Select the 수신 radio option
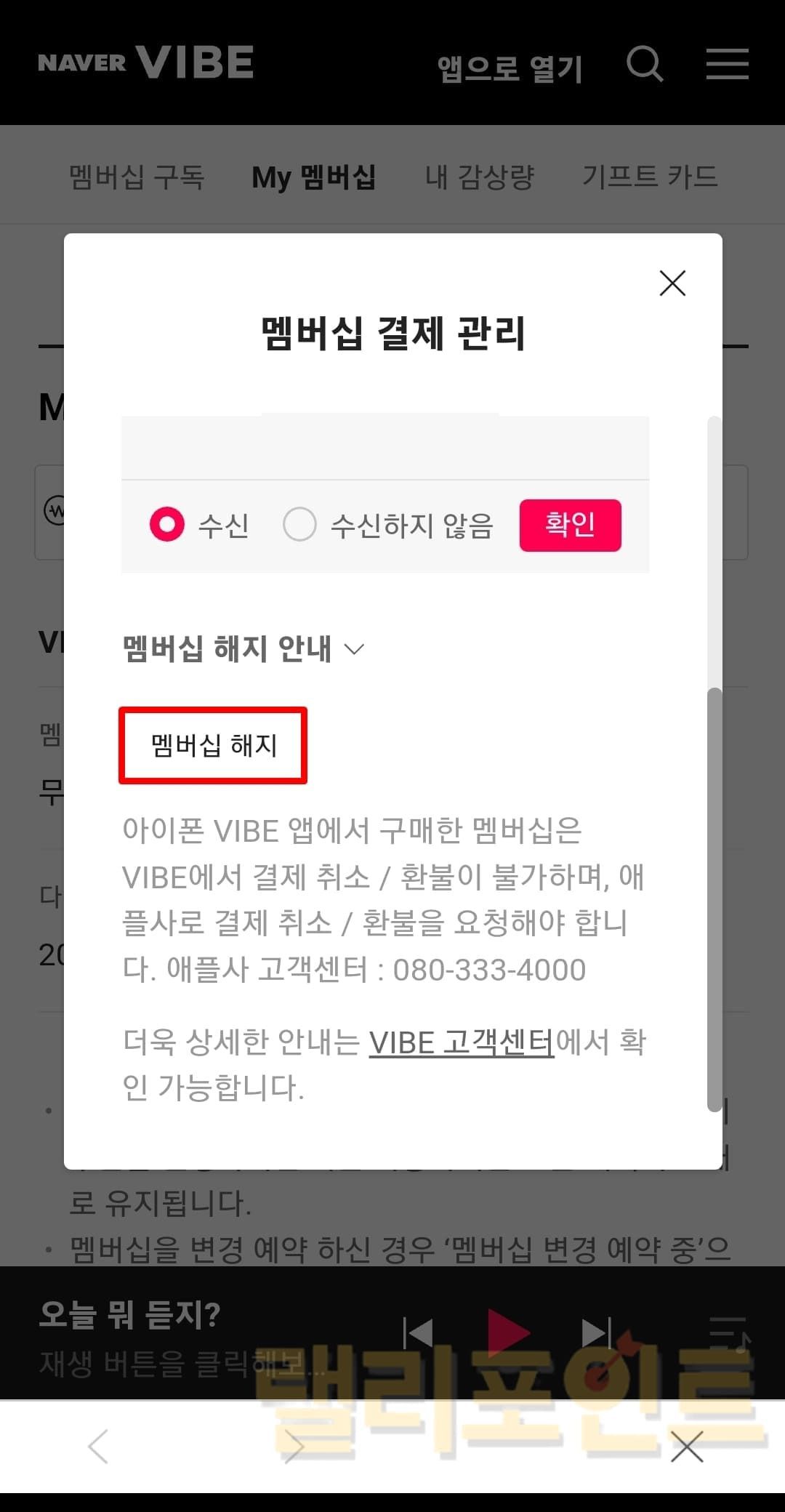 click(x=167, y=524)
